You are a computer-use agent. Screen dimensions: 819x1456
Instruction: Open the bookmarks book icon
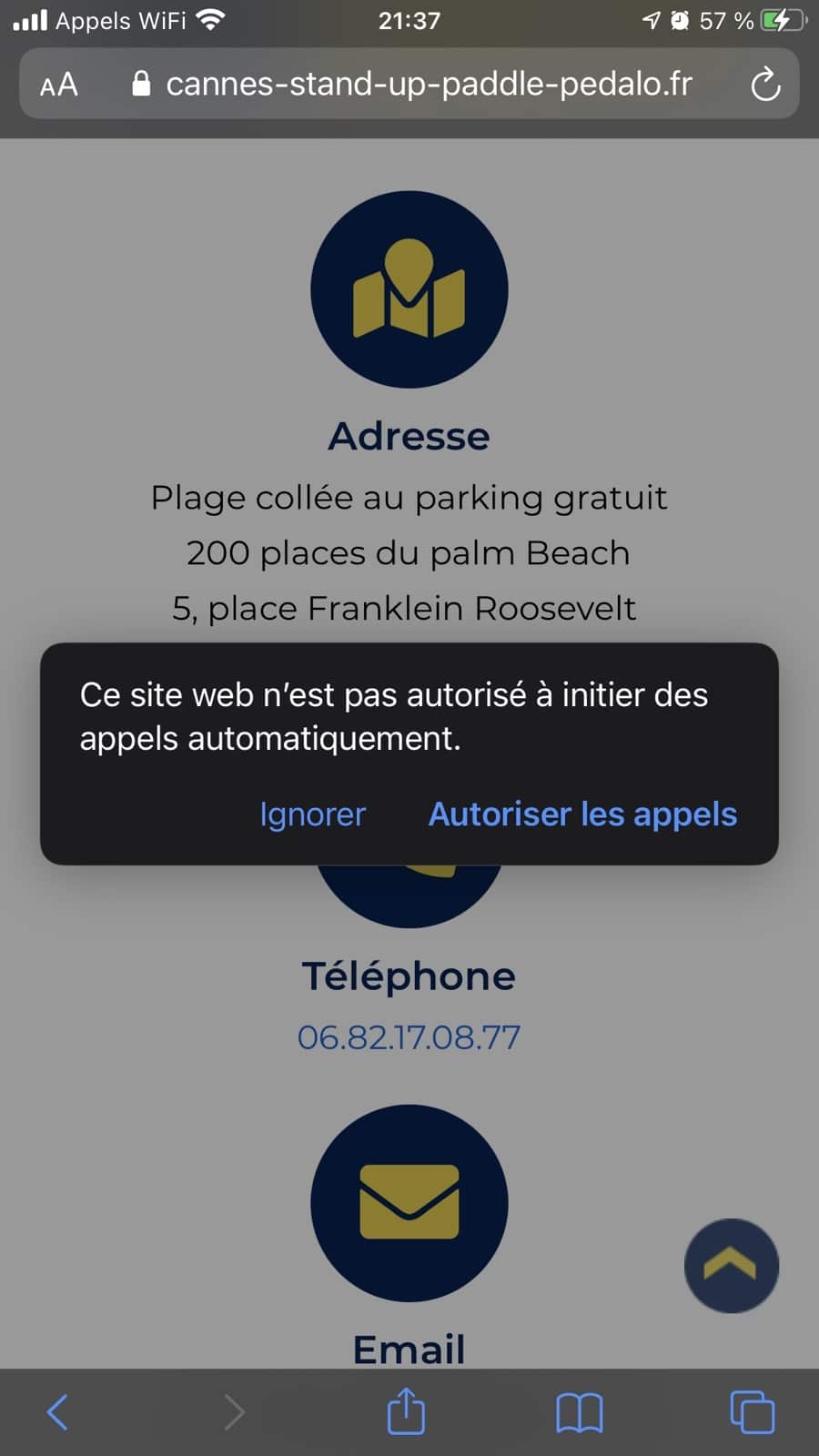click(x=580, y=1413)
